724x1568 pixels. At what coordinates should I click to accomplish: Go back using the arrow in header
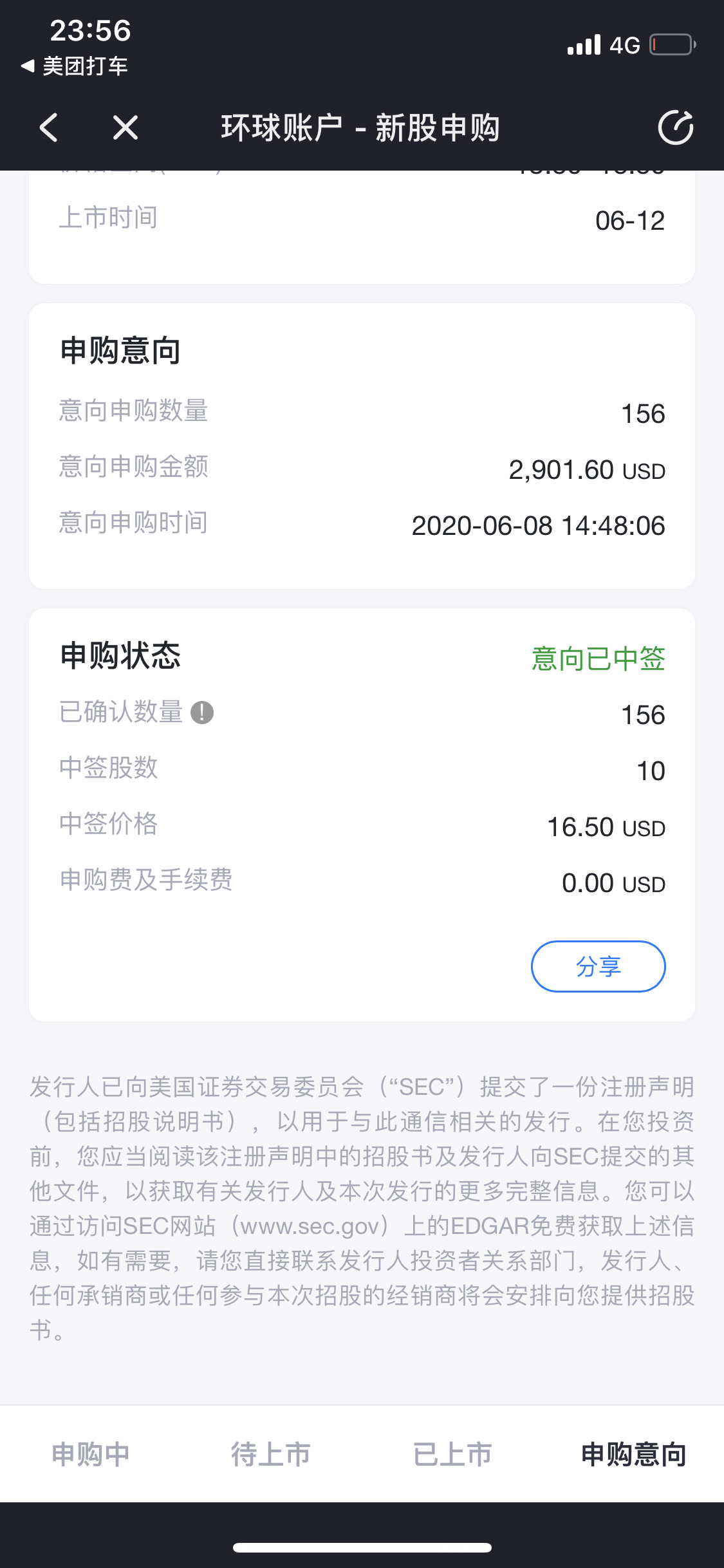[49, 127]
